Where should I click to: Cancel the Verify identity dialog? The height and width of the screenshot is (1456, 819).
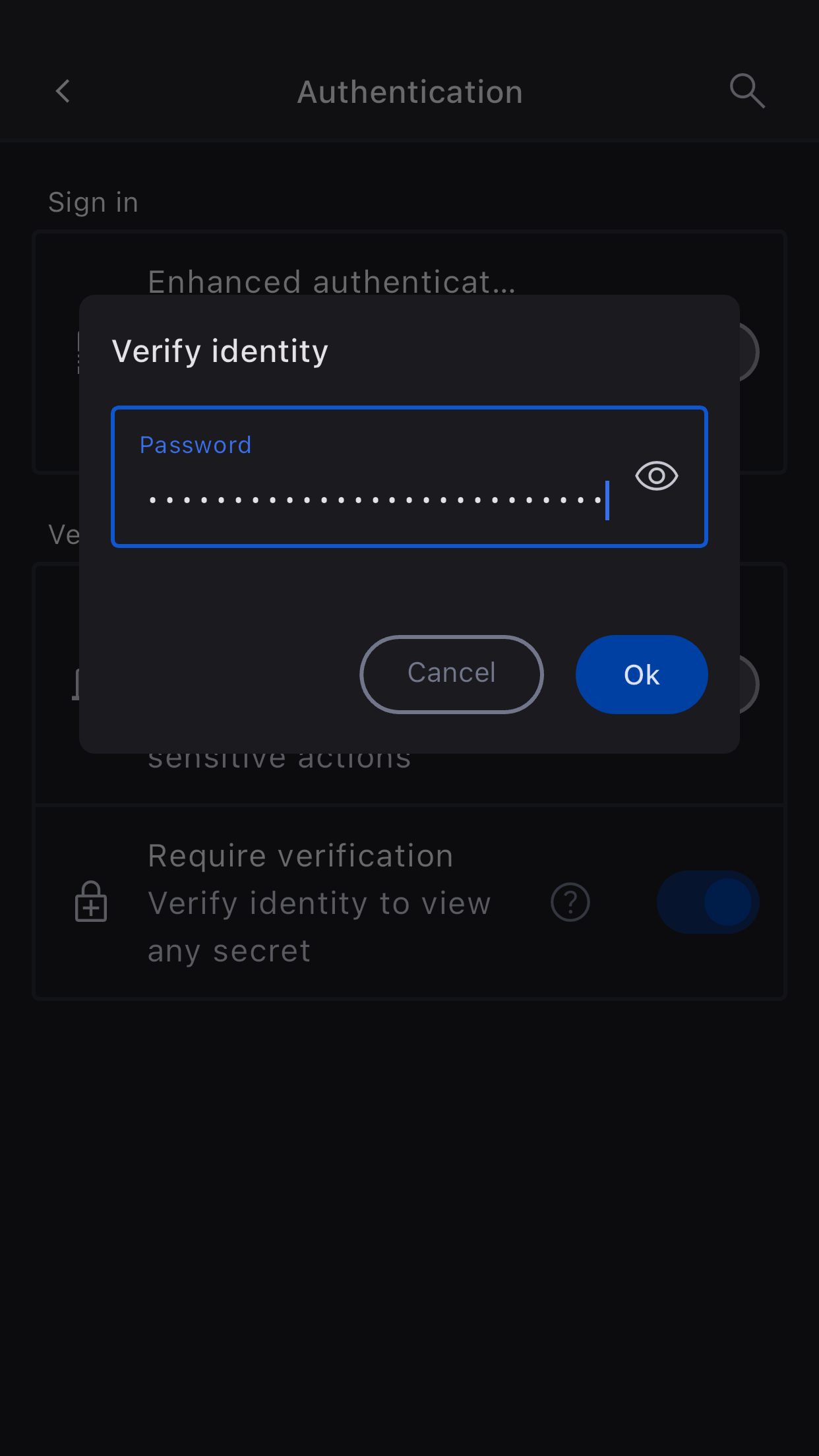click(x=452, y=674)
